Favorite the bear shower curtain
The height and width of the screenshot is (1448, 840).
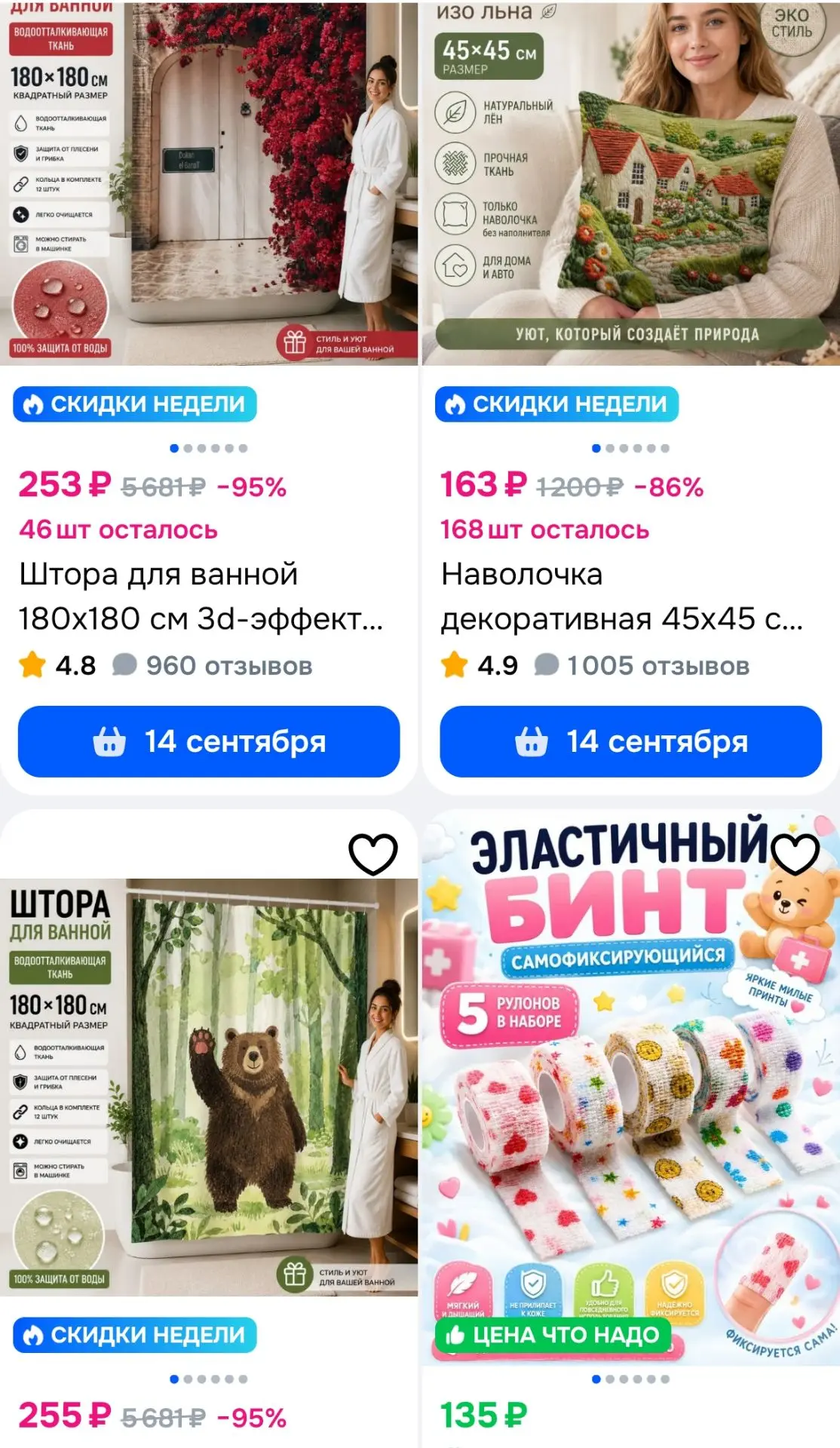pyautogui.click(x=373, y=854)
